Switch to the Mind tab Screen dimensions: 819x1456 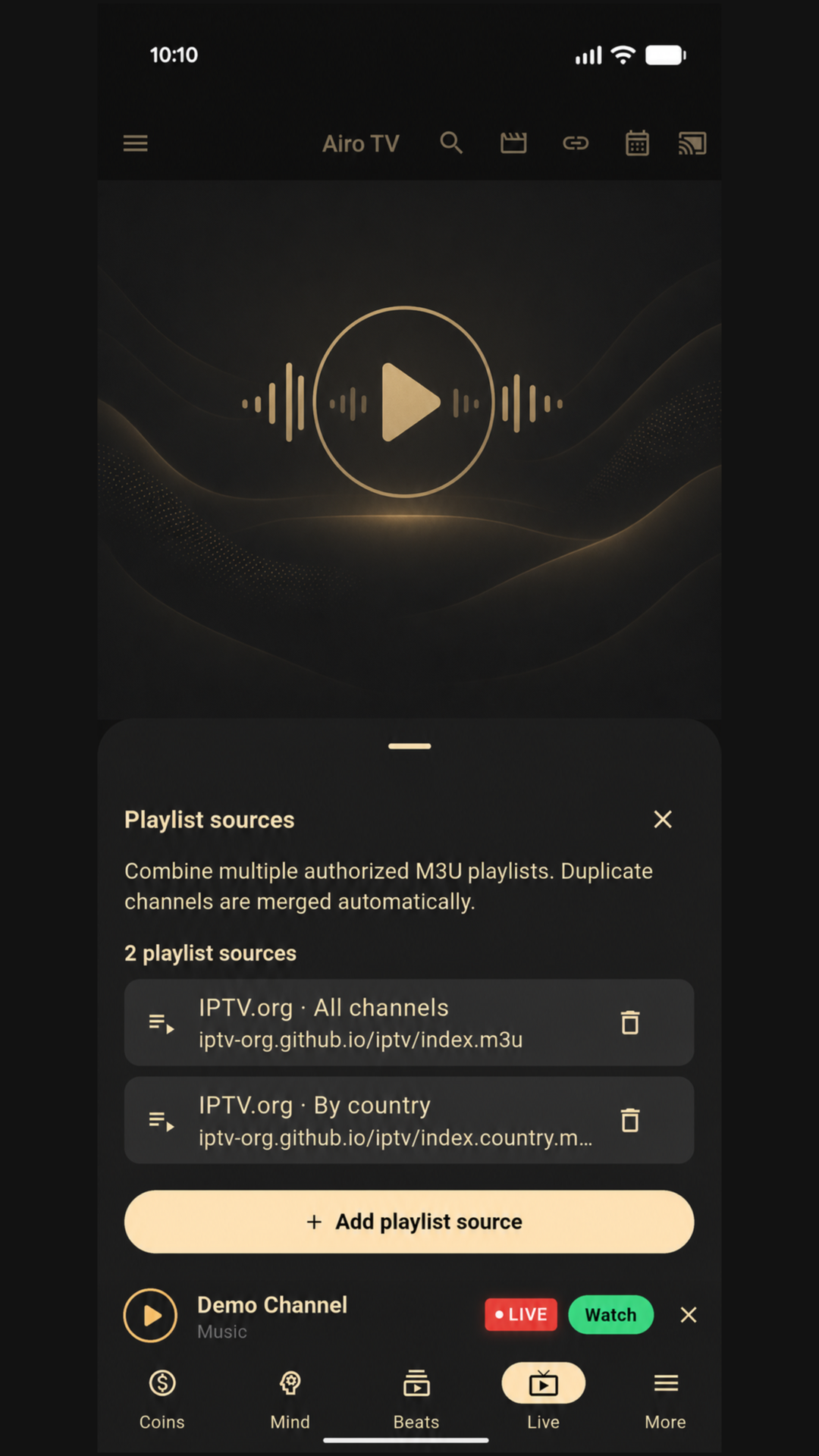pyautogui.click(x=290, y=1399)
